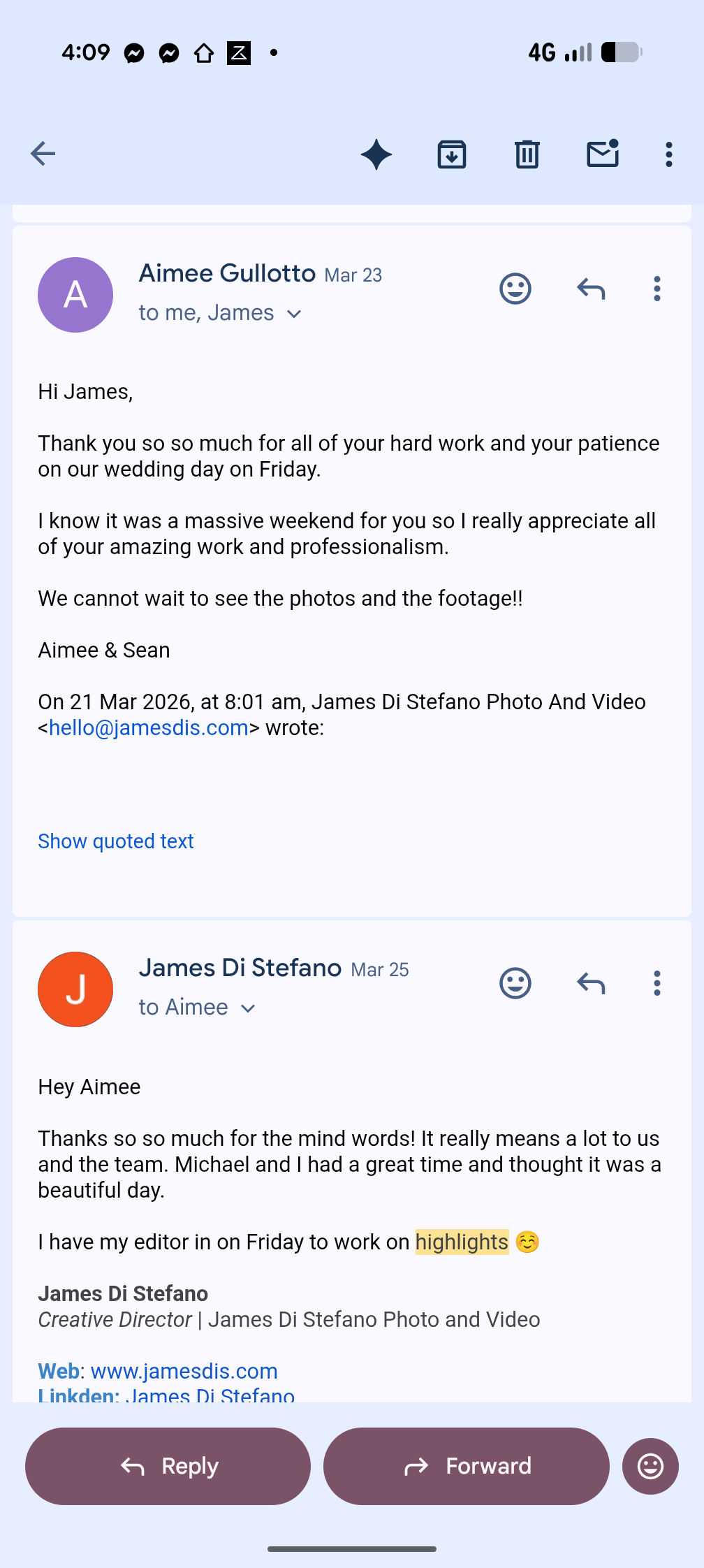Open the top toolbar overflow menu

pos(668,154)
